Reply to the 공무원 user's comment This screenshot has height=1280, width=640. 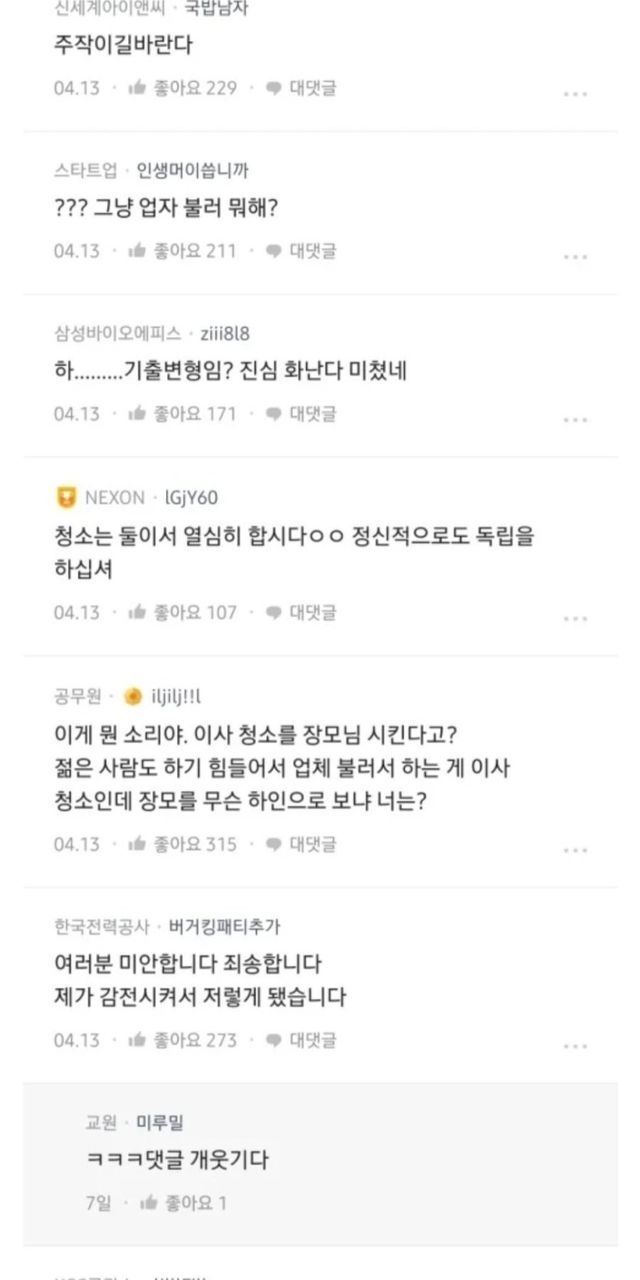click(x=301, y=844)
